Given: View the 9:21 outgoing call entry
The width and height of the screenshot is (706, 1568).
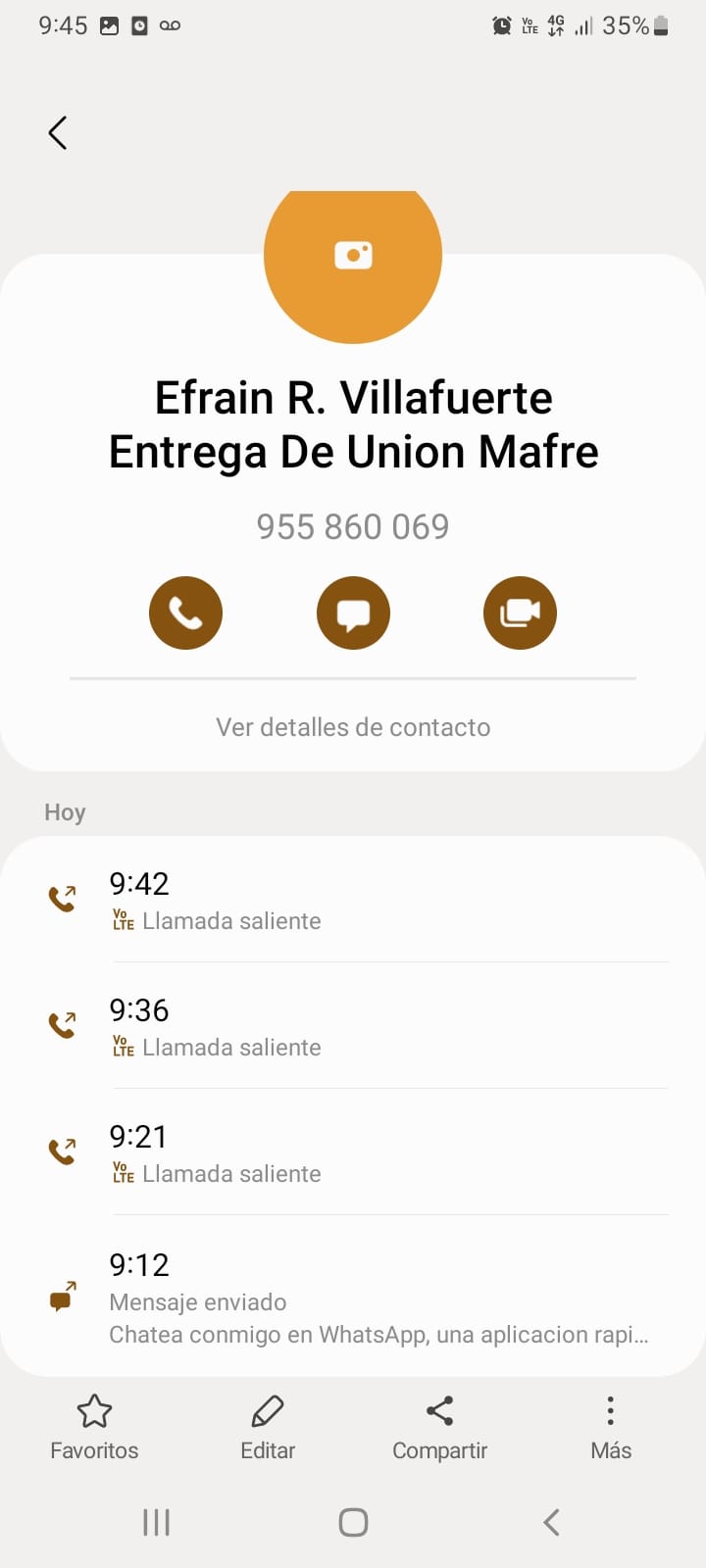Looking at the screenshot, I should click(353, 1152).
